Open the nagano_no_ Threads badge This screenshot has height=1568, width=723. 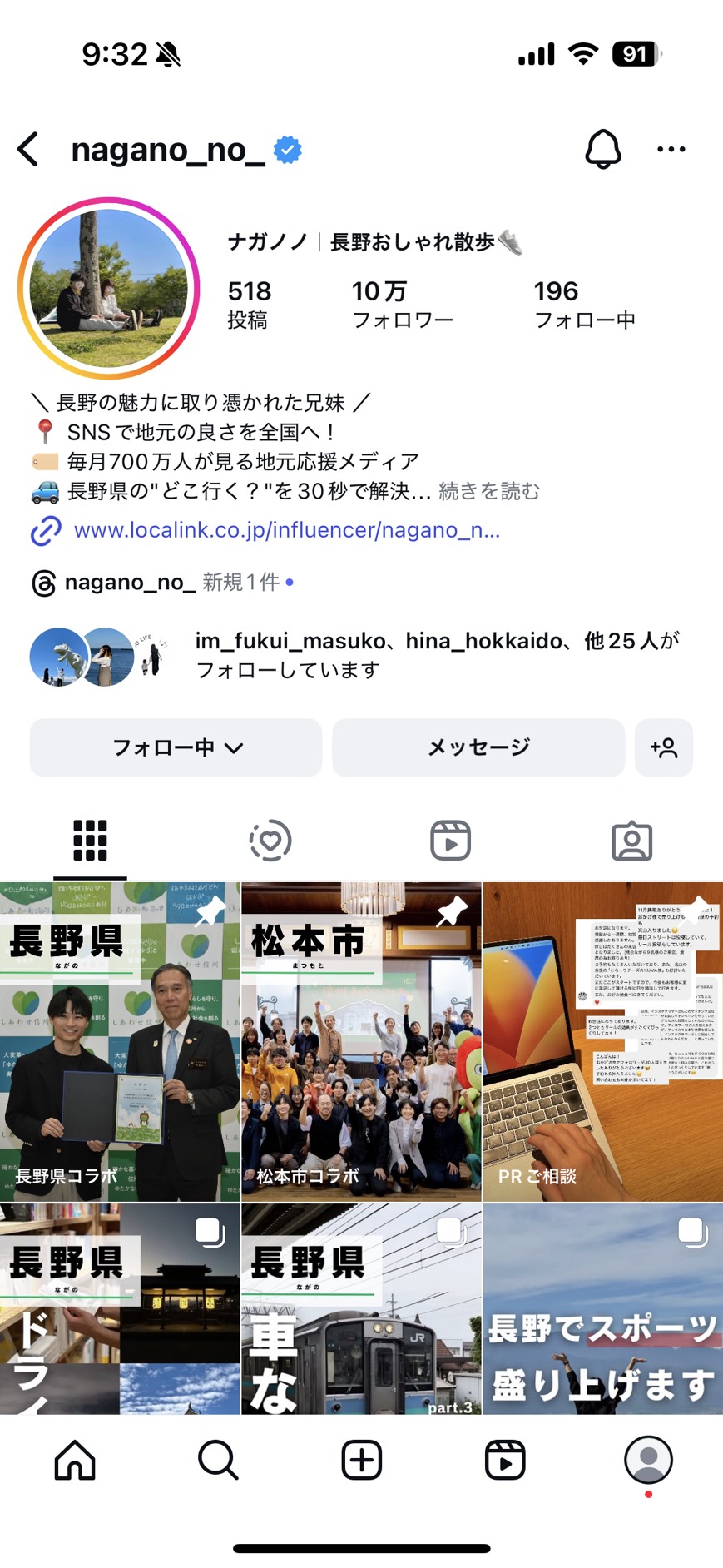[x=129, y=583]
